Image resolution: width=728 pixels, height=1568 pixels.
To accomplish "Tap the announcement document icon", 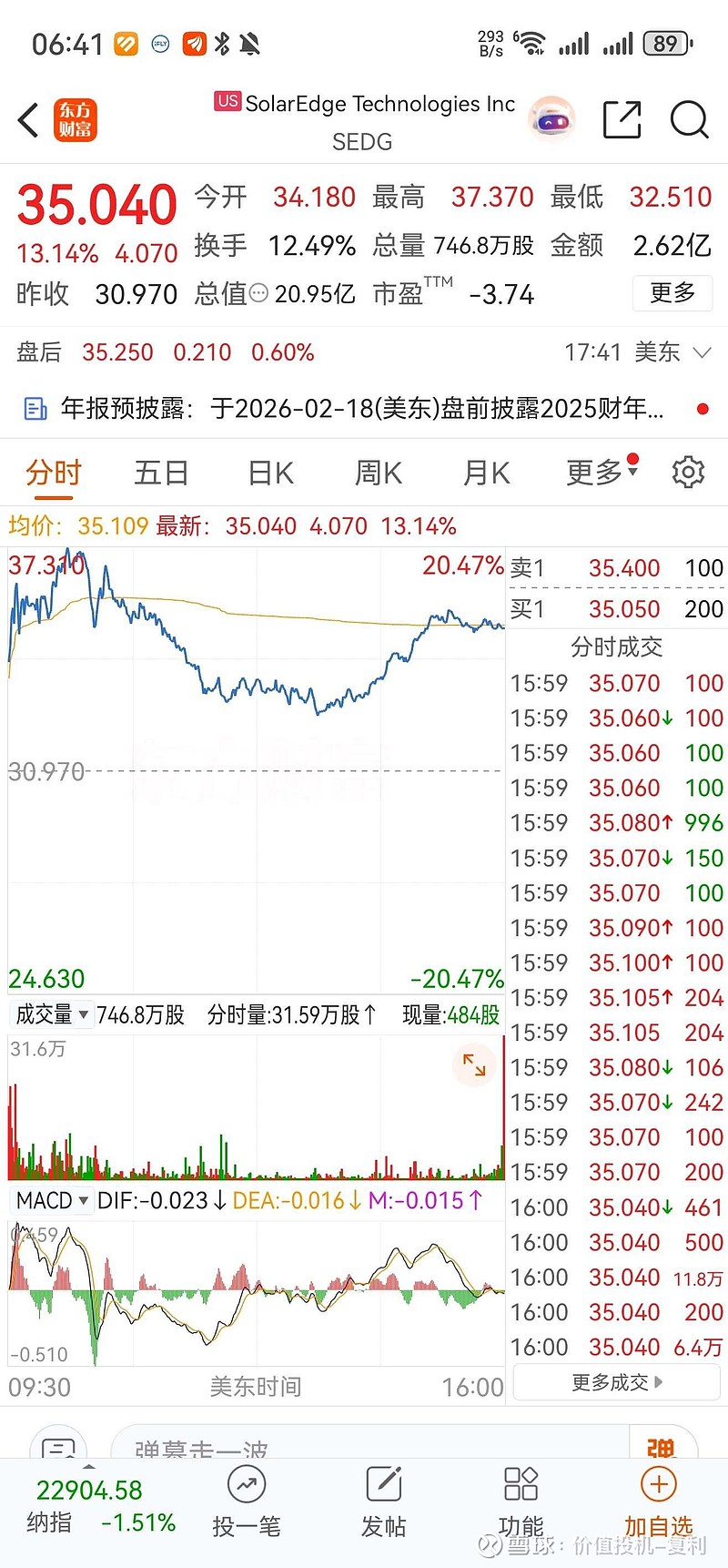I will click(x=35, y=410).
